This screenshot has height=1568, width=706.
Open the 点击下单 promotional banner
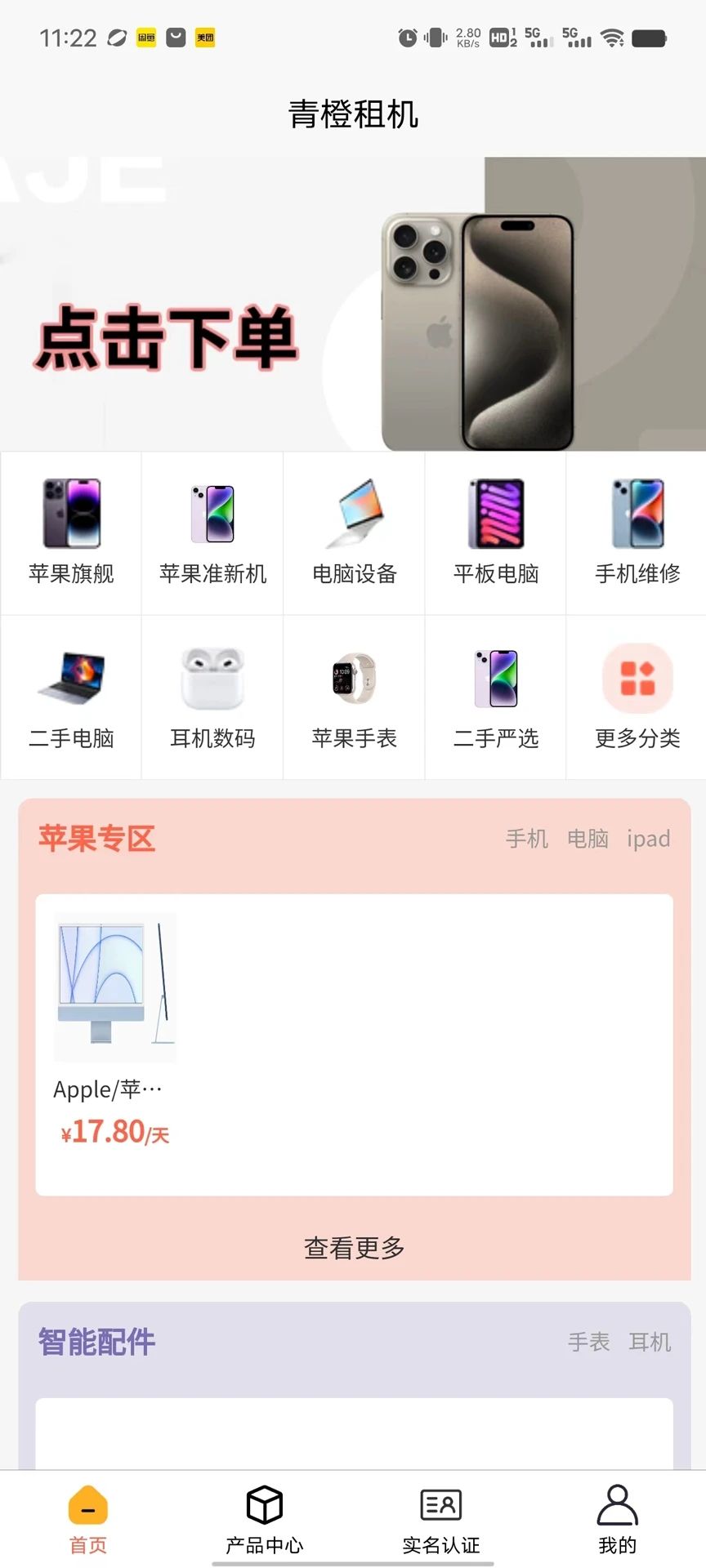click(353, 304)
